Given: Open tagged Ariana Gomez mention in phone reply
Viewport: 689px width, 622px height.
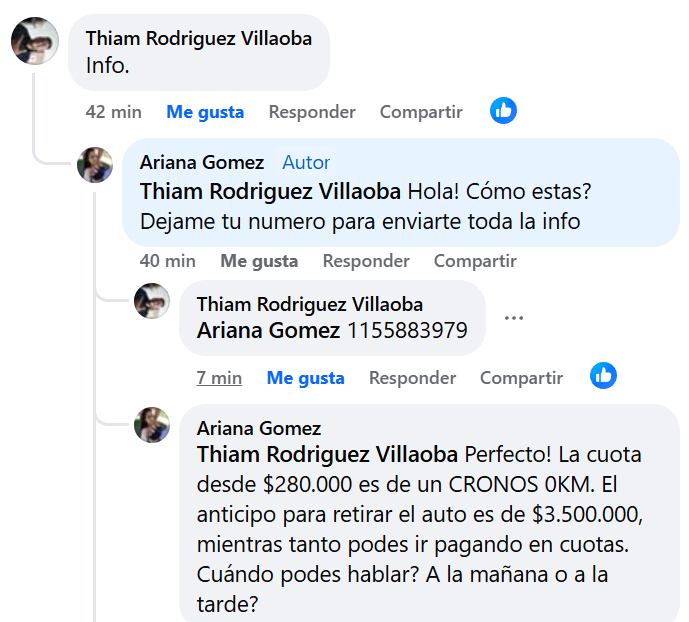Looking at the screenshot, I should tap(268, 330).
